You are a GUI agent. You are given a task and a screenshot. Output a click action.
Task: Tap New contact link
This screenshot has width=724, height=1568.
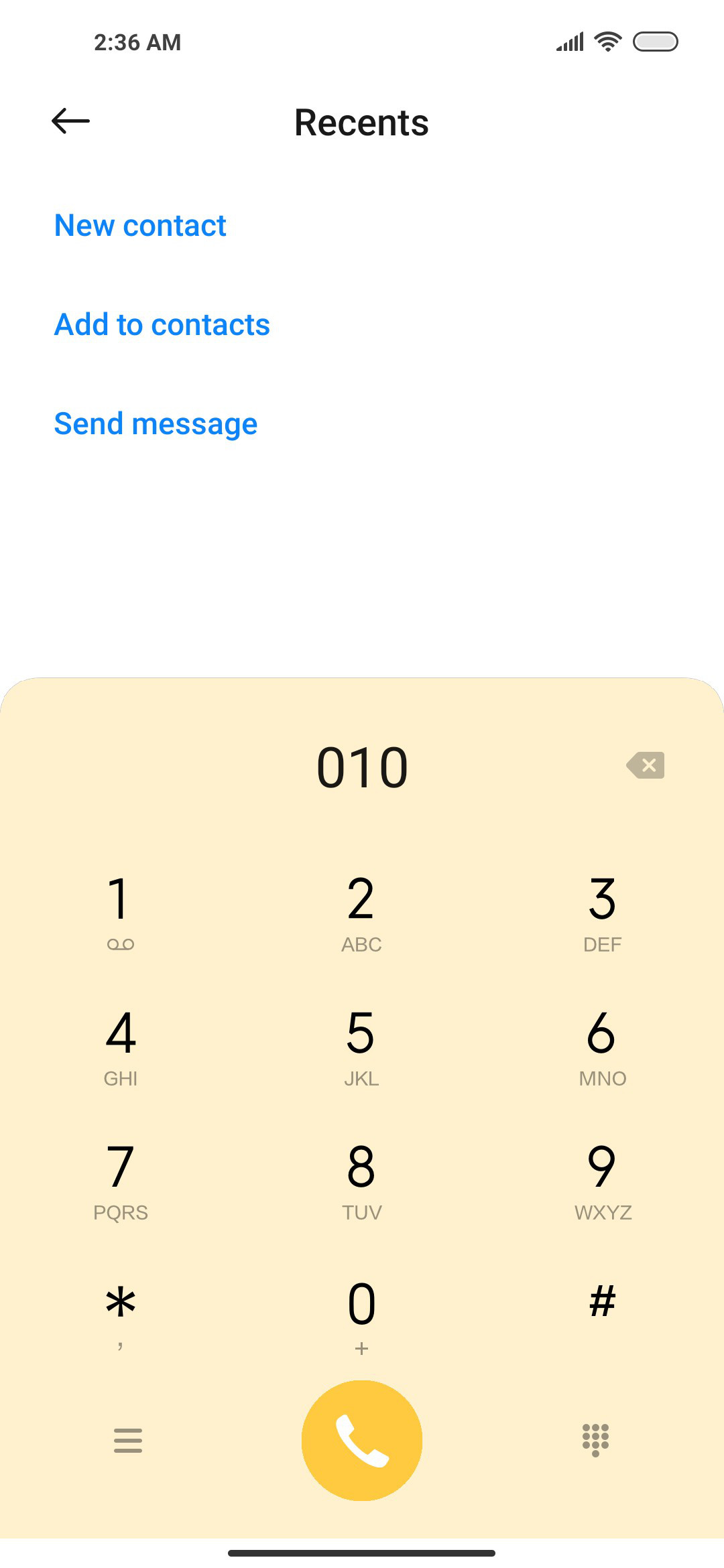(x=140, y=225)
